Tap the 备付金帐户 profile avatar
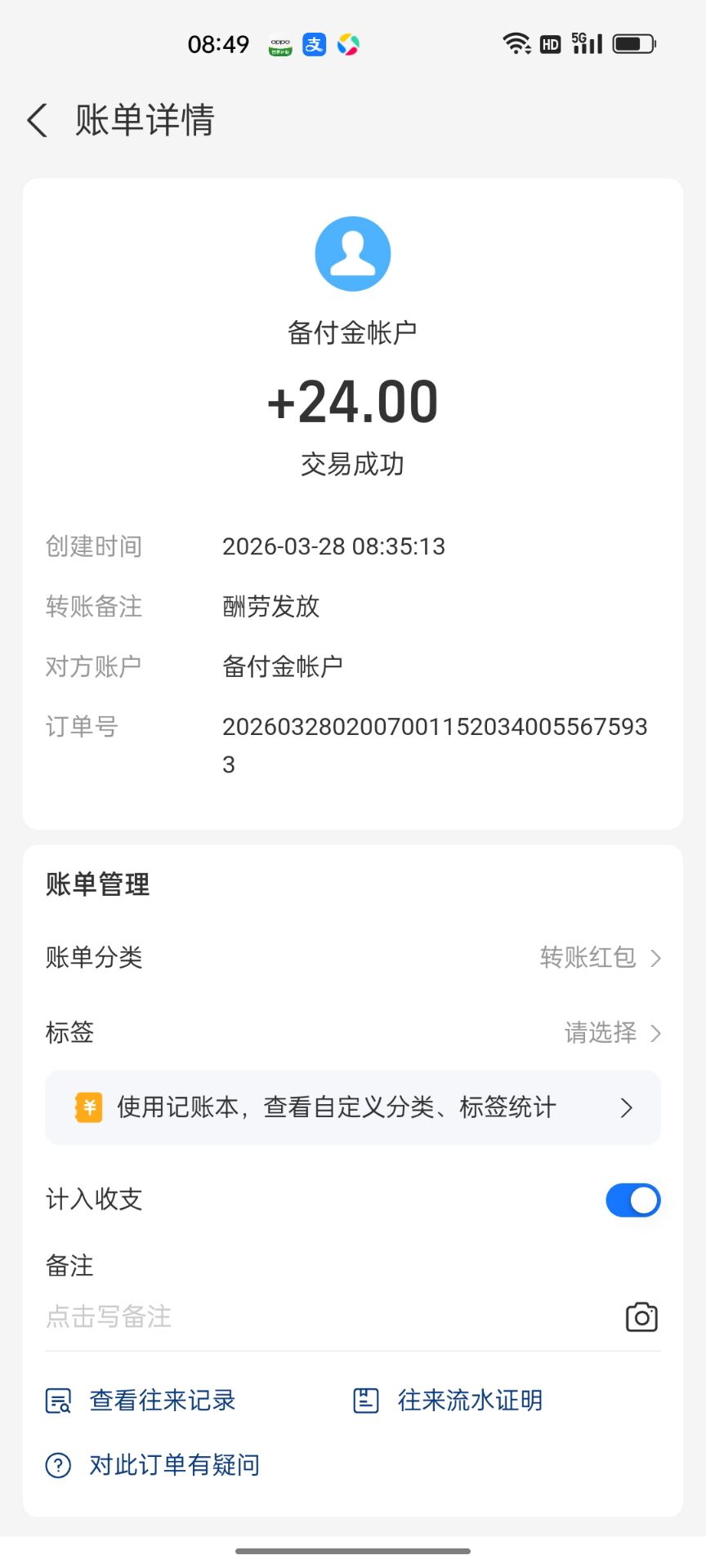The width and height of the screenshot is (706, 1568). [353, 254]
